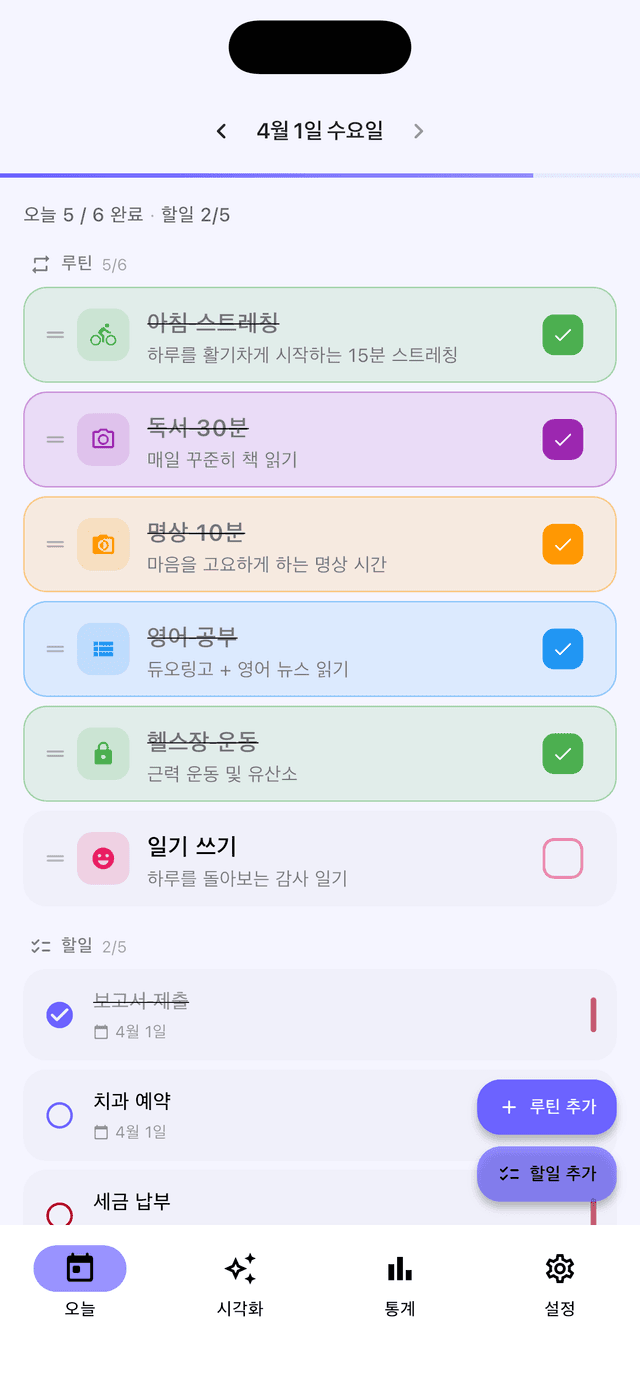This screenshot has height=1391, width=640.
Task: Complete the 치과 예약 to-do
Action: click(60, 1115)
